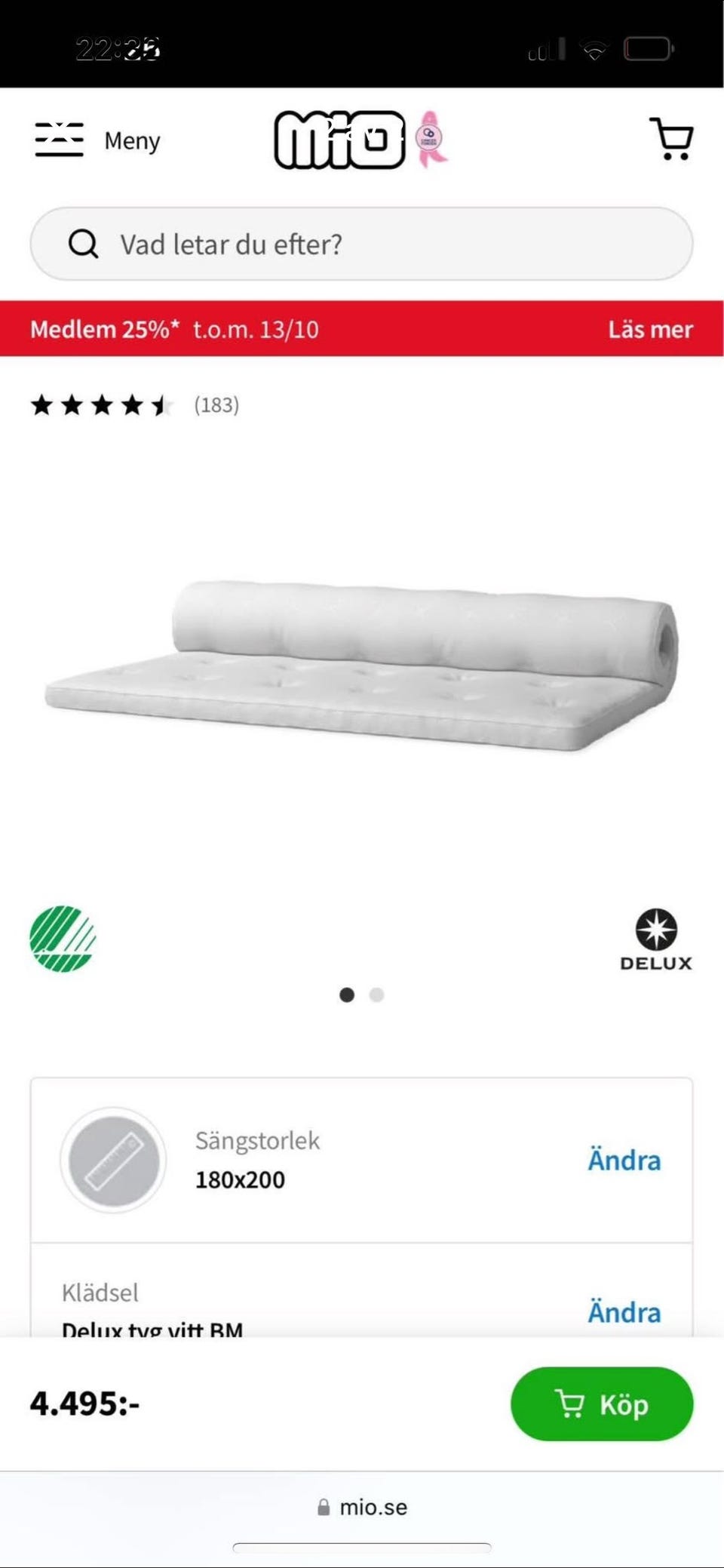This screenshot has width=724, height=1568.
Task: Tap the 'Vad letar du efter?' search field
Action: pos(362,244)
